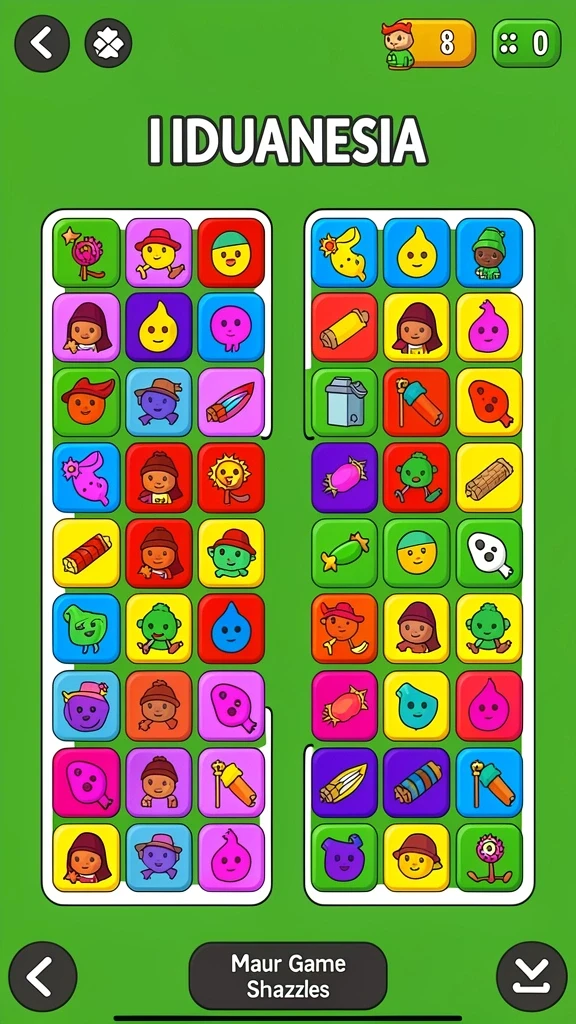Tap the kid in green beanie tile
This screenshot has height=1024, width=576.
pyautogui.click(x=489, y=253)
